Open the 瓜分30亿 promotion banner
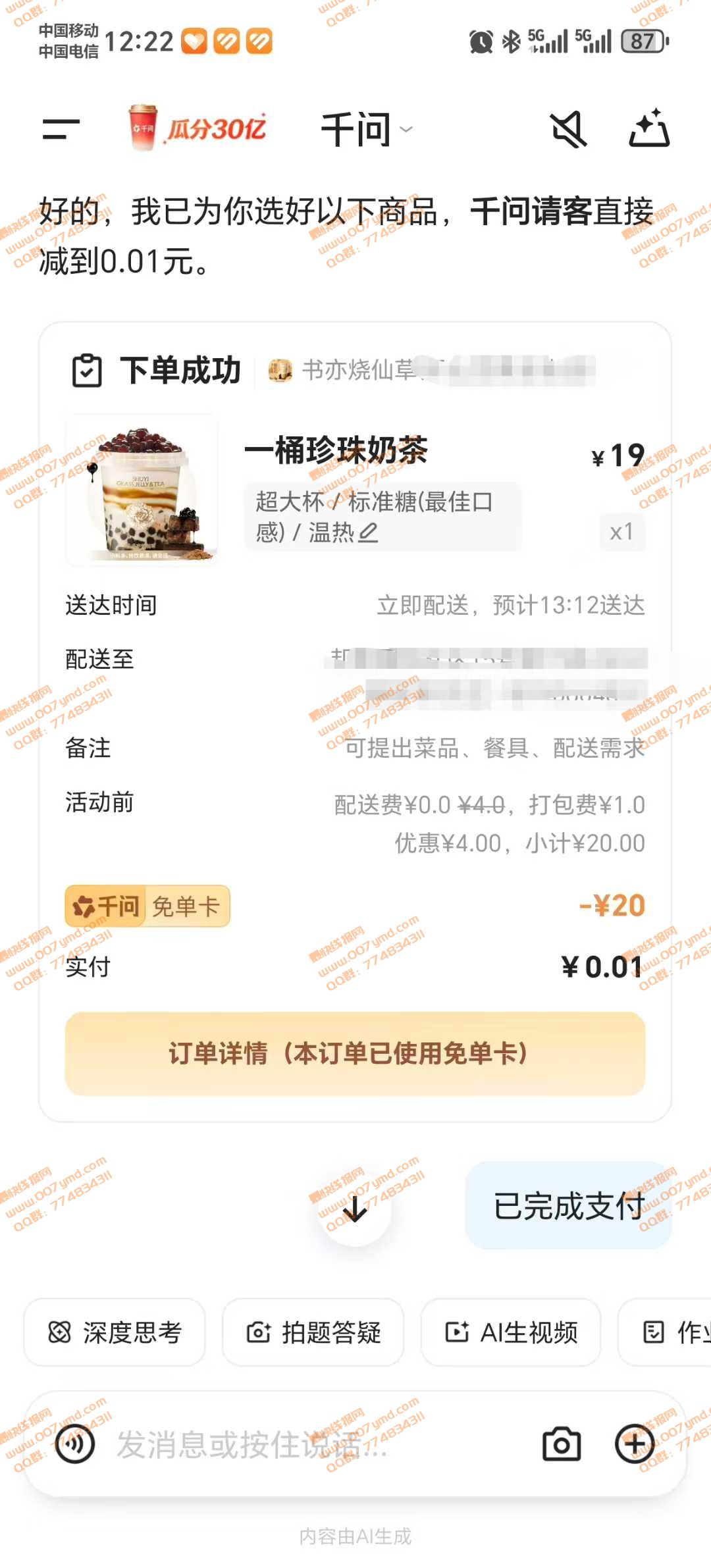The width and height of the screenshot is (711, 1568). click(x=198, y=128)
